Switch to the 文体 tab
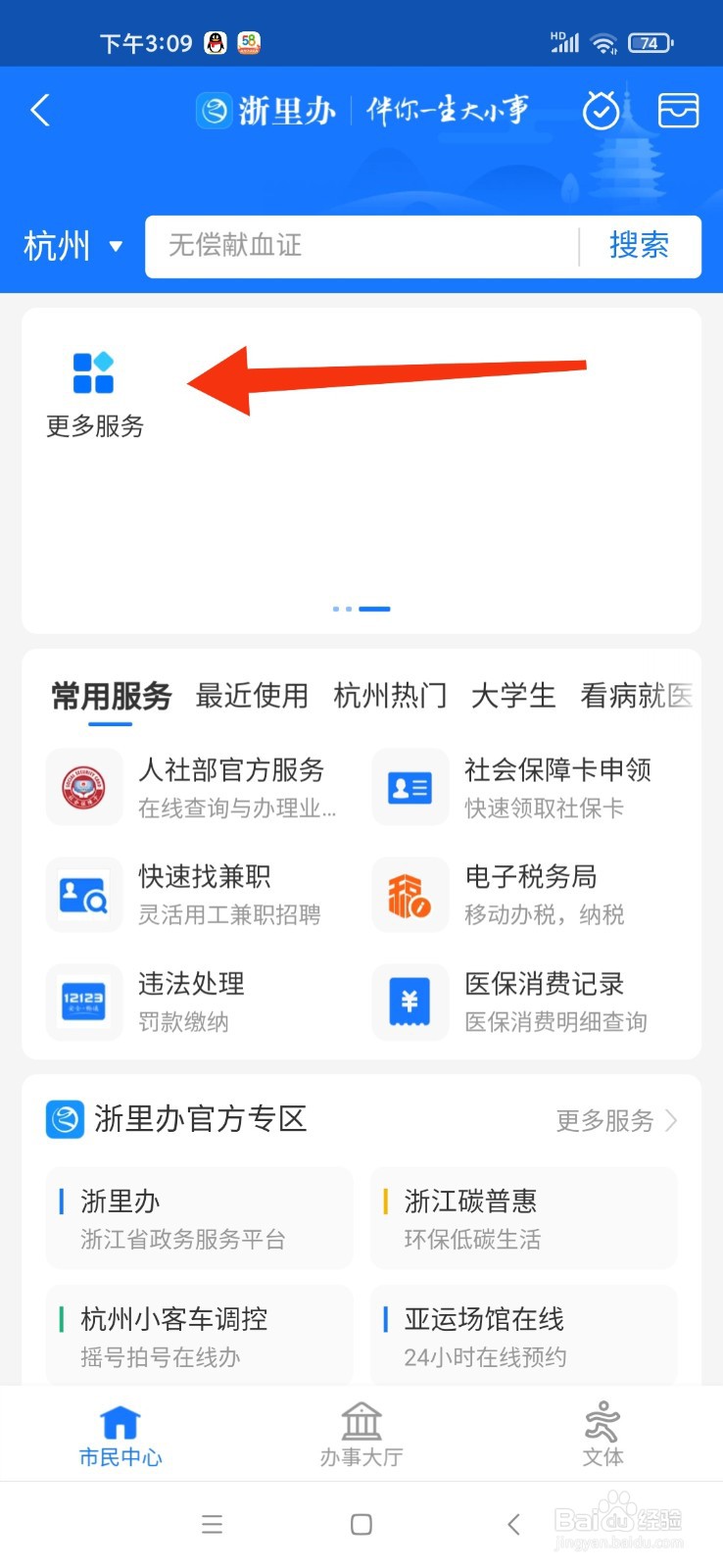The image size is (723, 1568). click(x=602, y=1435)
